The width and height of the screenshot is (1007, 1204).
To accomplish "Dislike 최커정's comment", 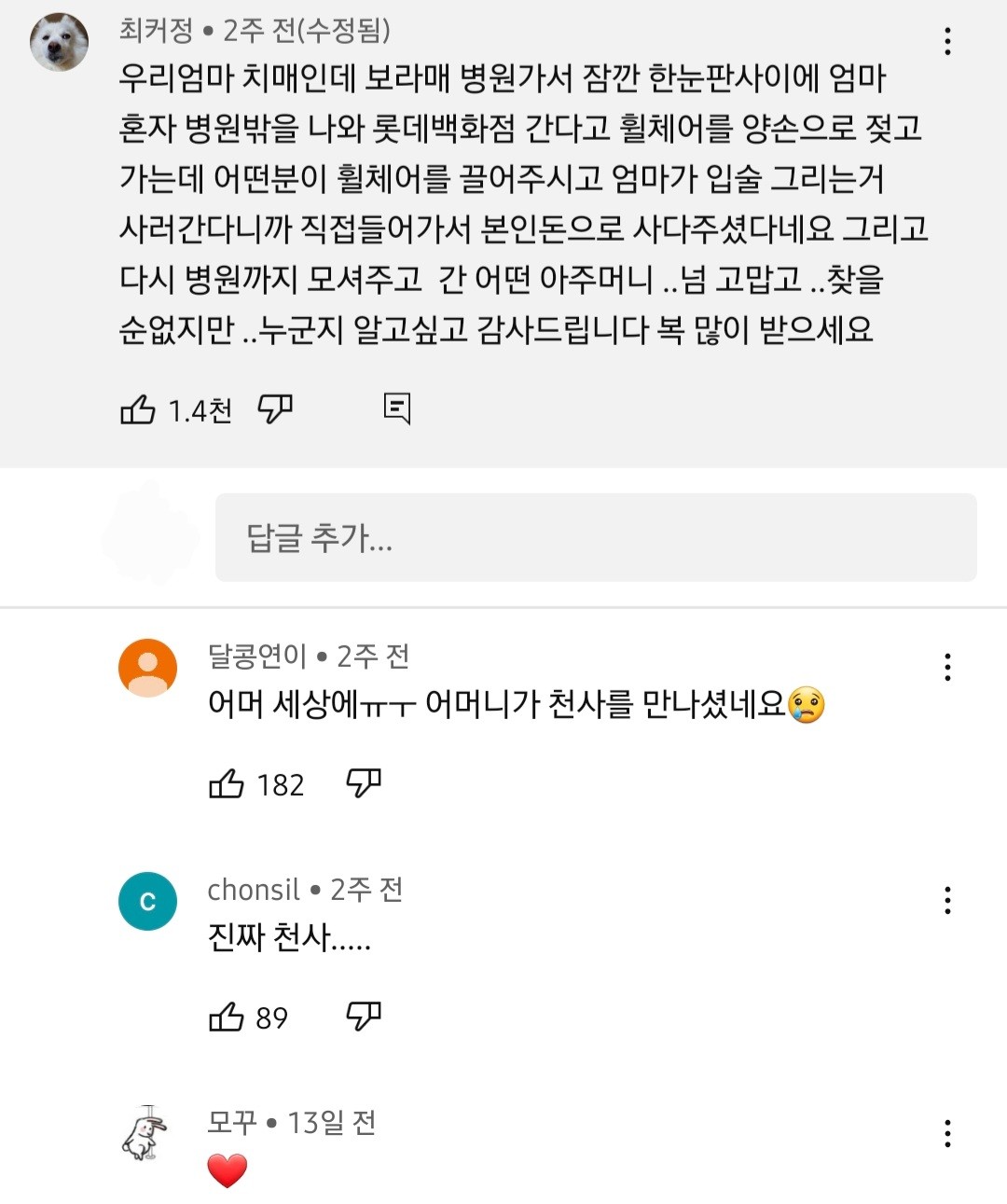I will (x=275, y=408).
